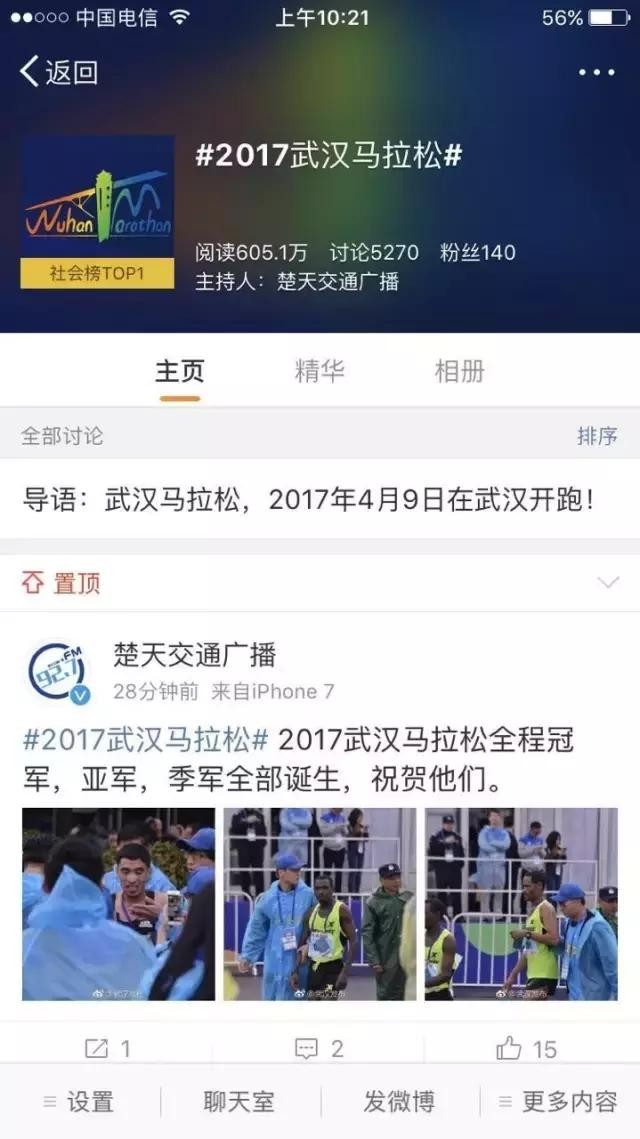Image resolution: width=640 pixels, height=1139 pixels.
Task: Like the 楚天交通广播 post
Action: [x=527, y=1048]
